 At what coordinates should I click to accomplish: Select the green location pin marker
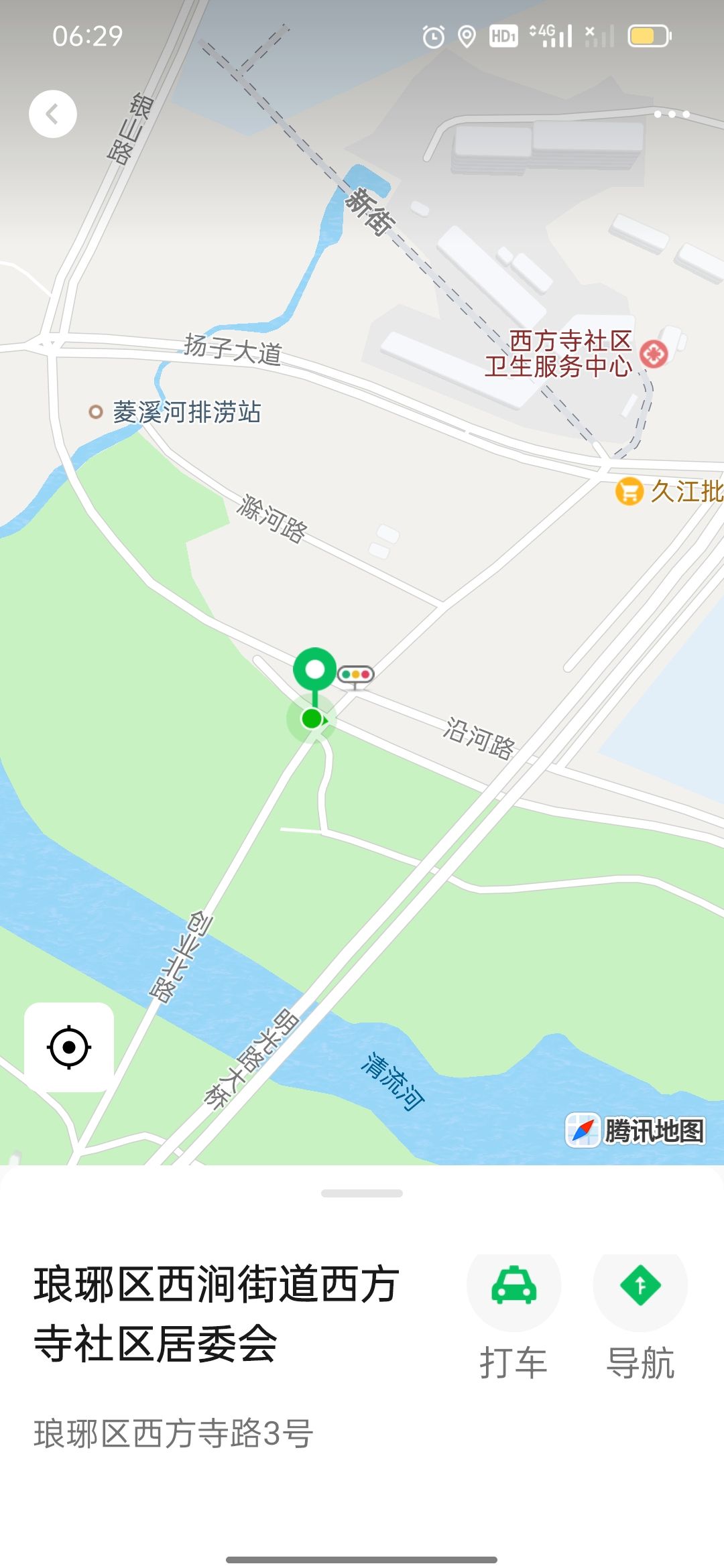314,670
